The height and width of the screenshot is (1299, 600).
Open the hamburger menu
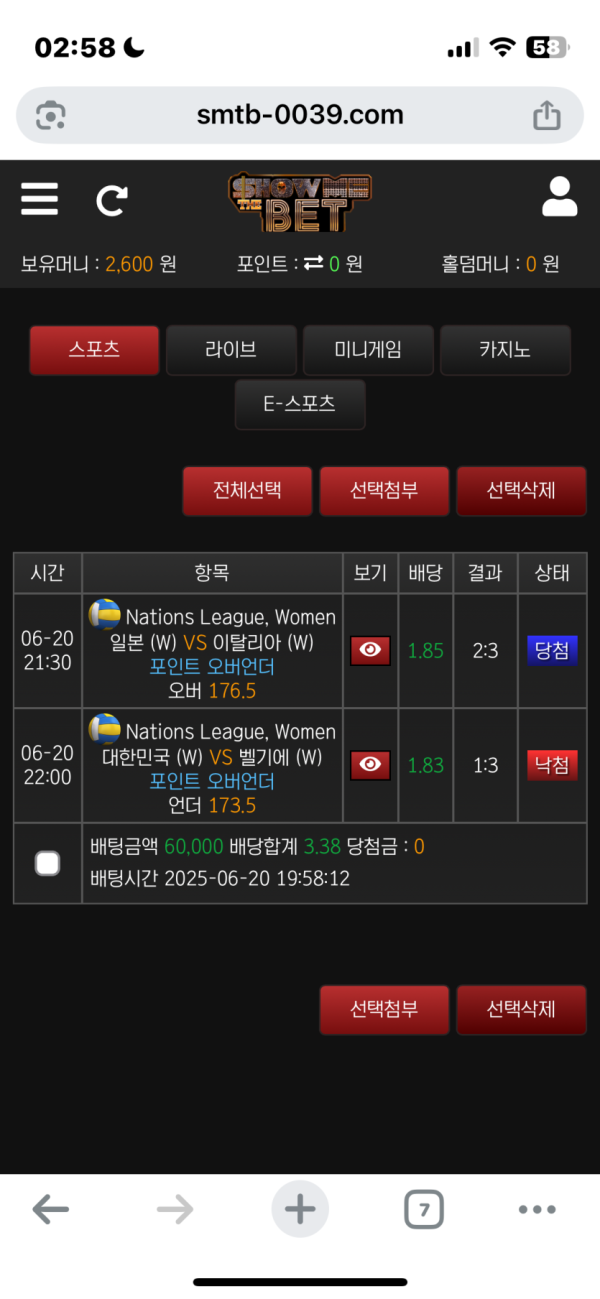point(39,198)
